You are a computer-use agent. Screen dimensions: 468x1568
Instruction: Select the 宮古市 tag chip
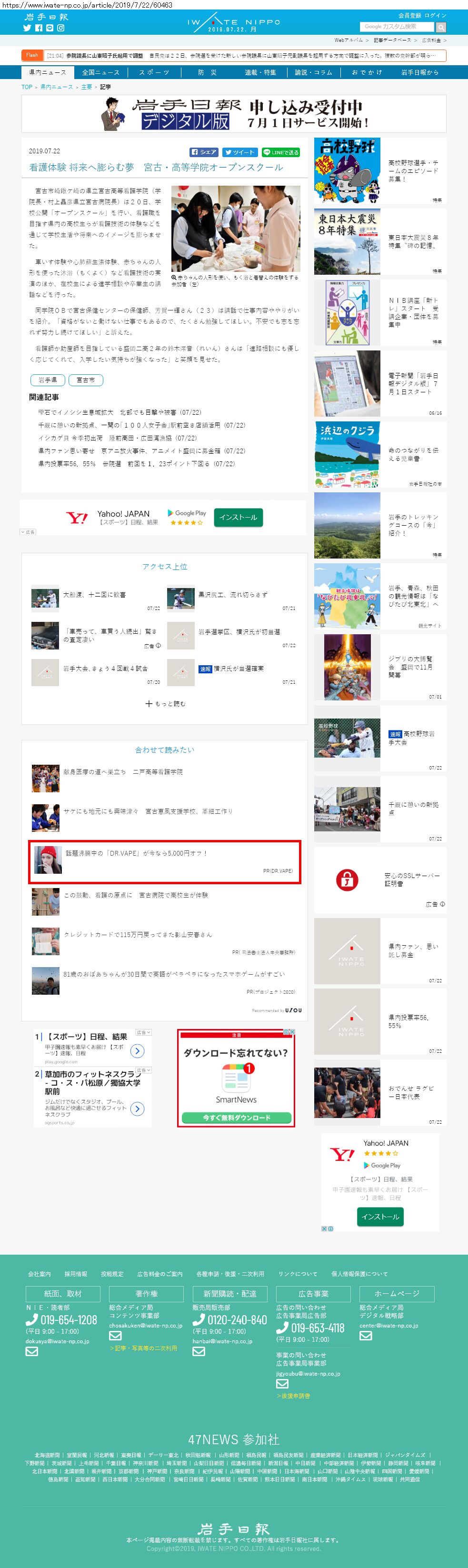(x=85, y=380)
